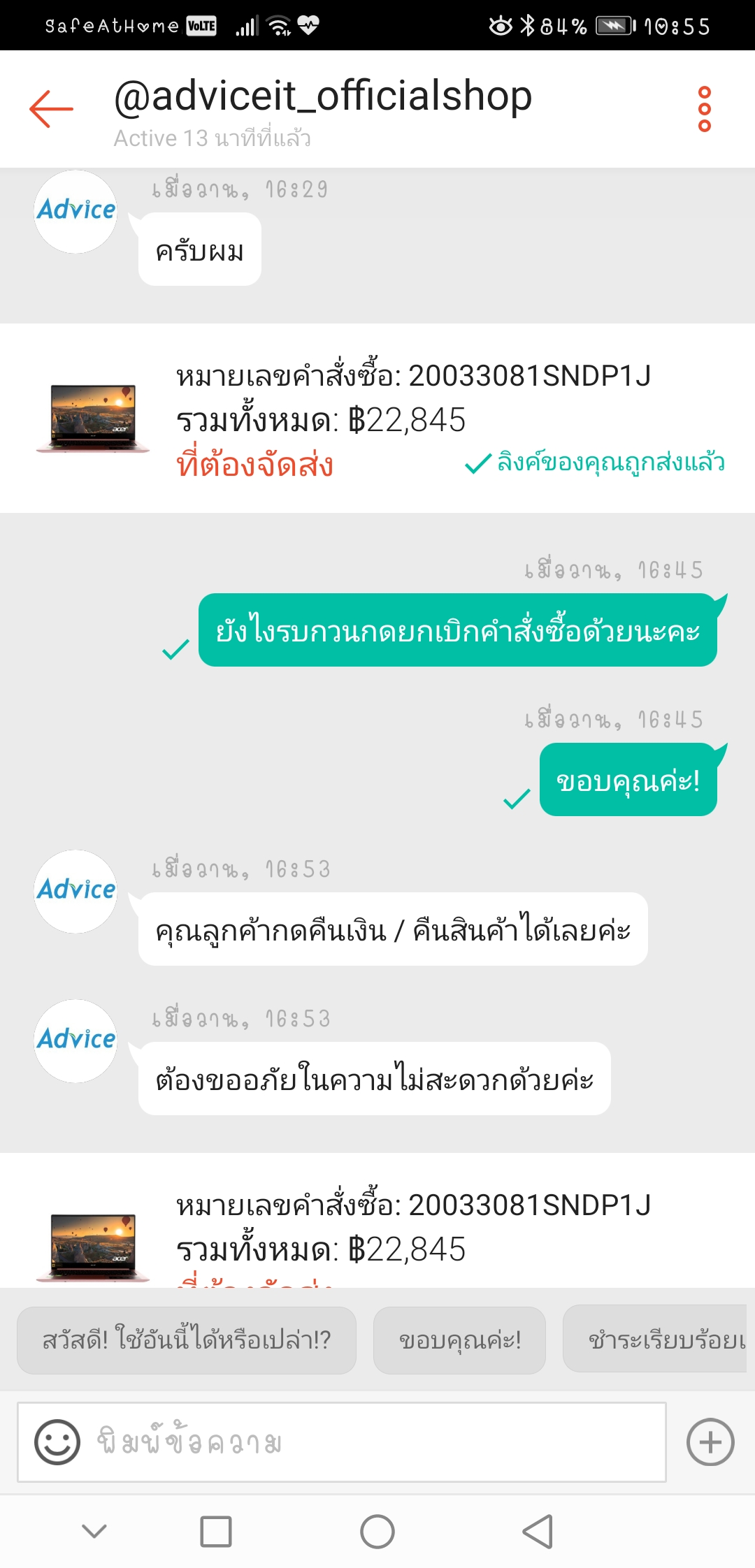Open the order card marked ลิงค์ของคุณถูกส่งแล้ว
Viewport: 755px width, 1568px height.
point(377,419)
